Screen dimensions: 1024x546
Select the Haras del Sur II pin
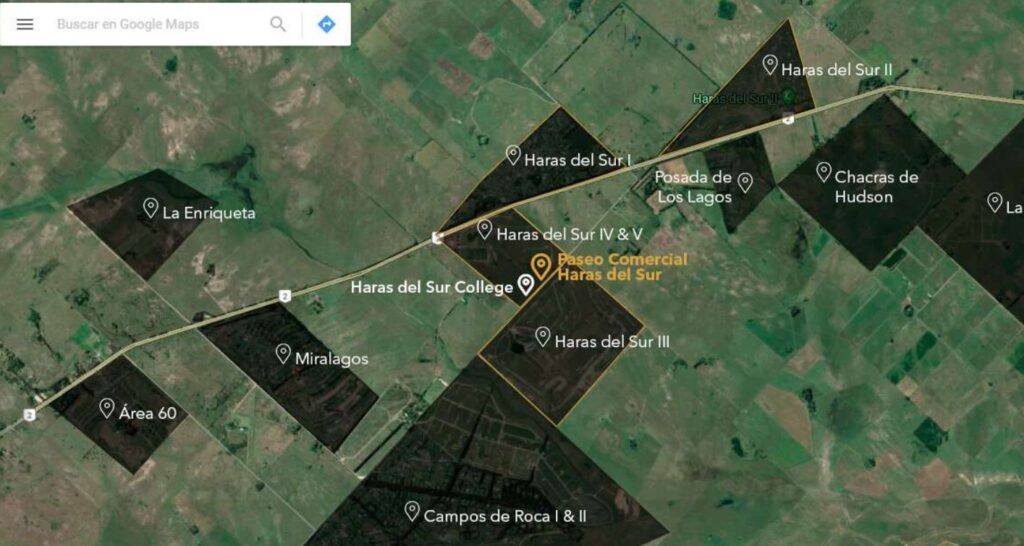(770, 65)
